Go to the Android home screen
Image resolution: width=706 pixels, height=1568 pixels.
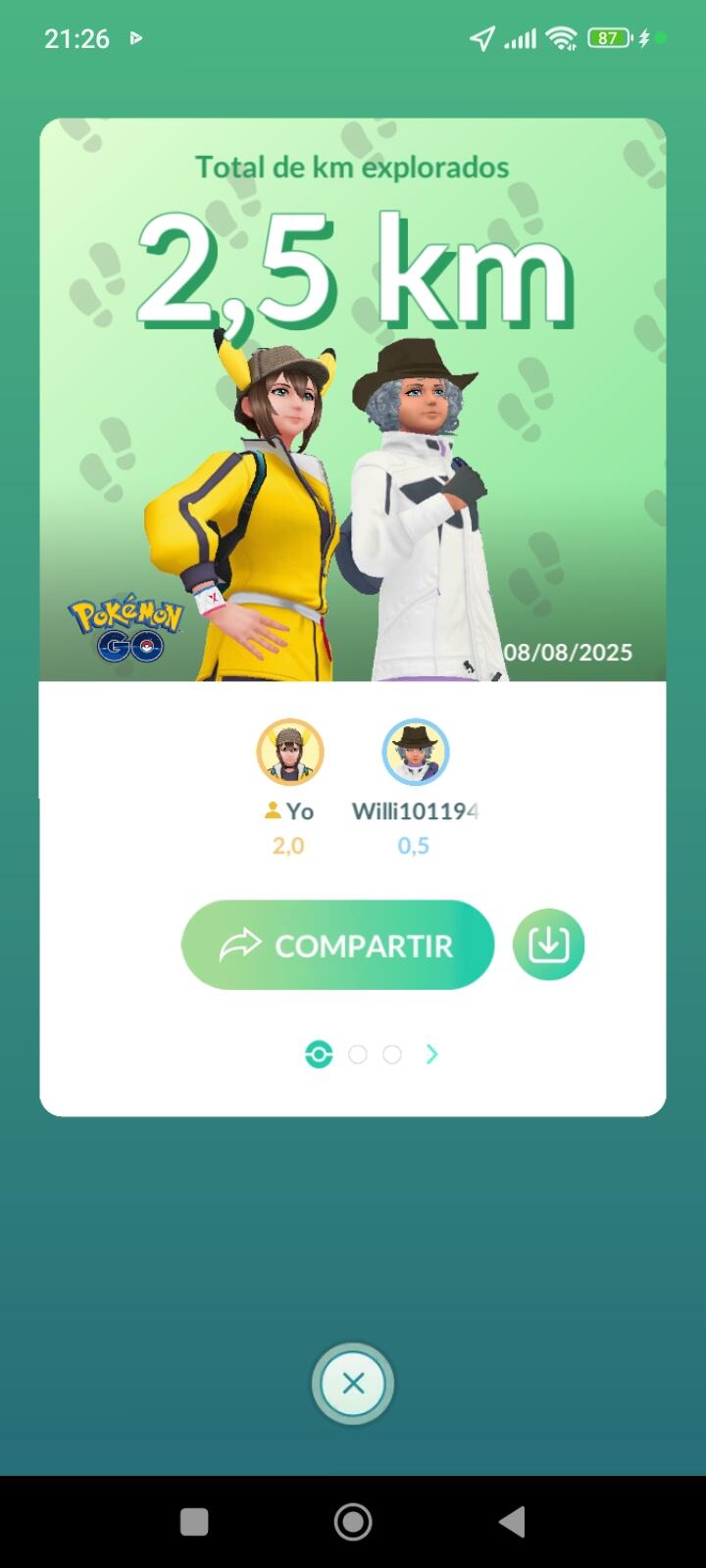pyautogui.click(x=353, y=1522)
